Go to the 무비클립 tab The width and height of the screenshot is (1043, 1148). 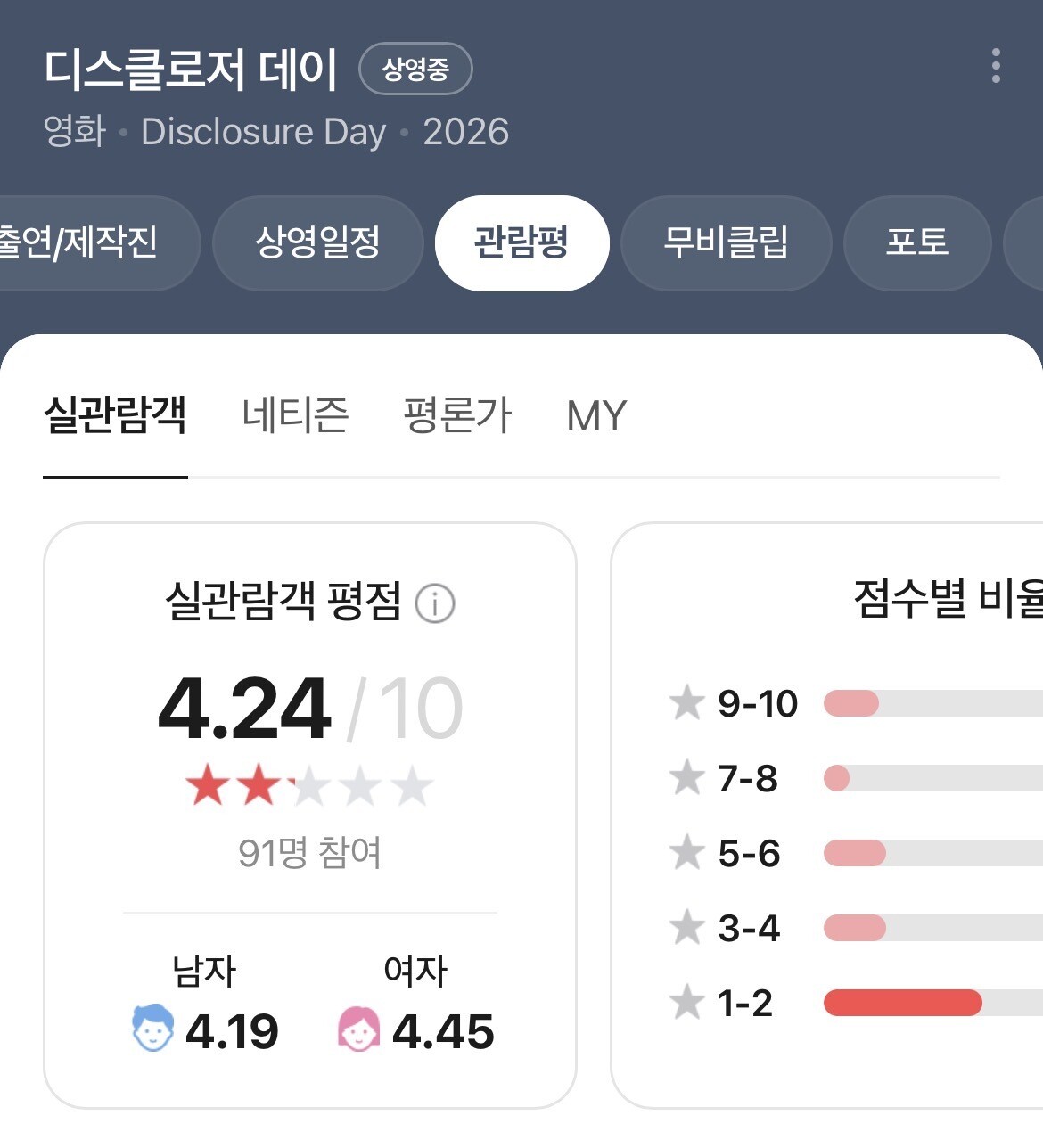[726, 242]
